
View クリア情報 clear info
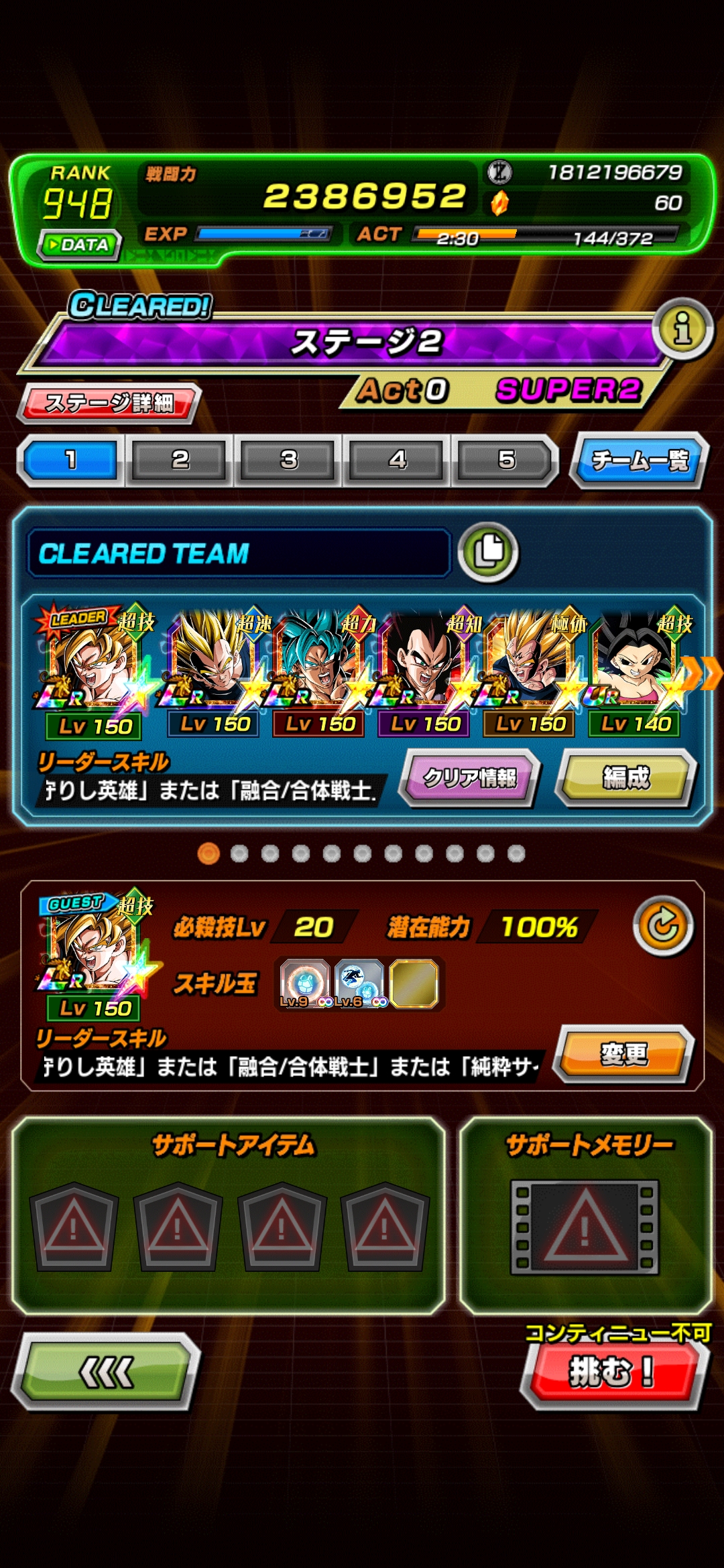click(469, 777)
